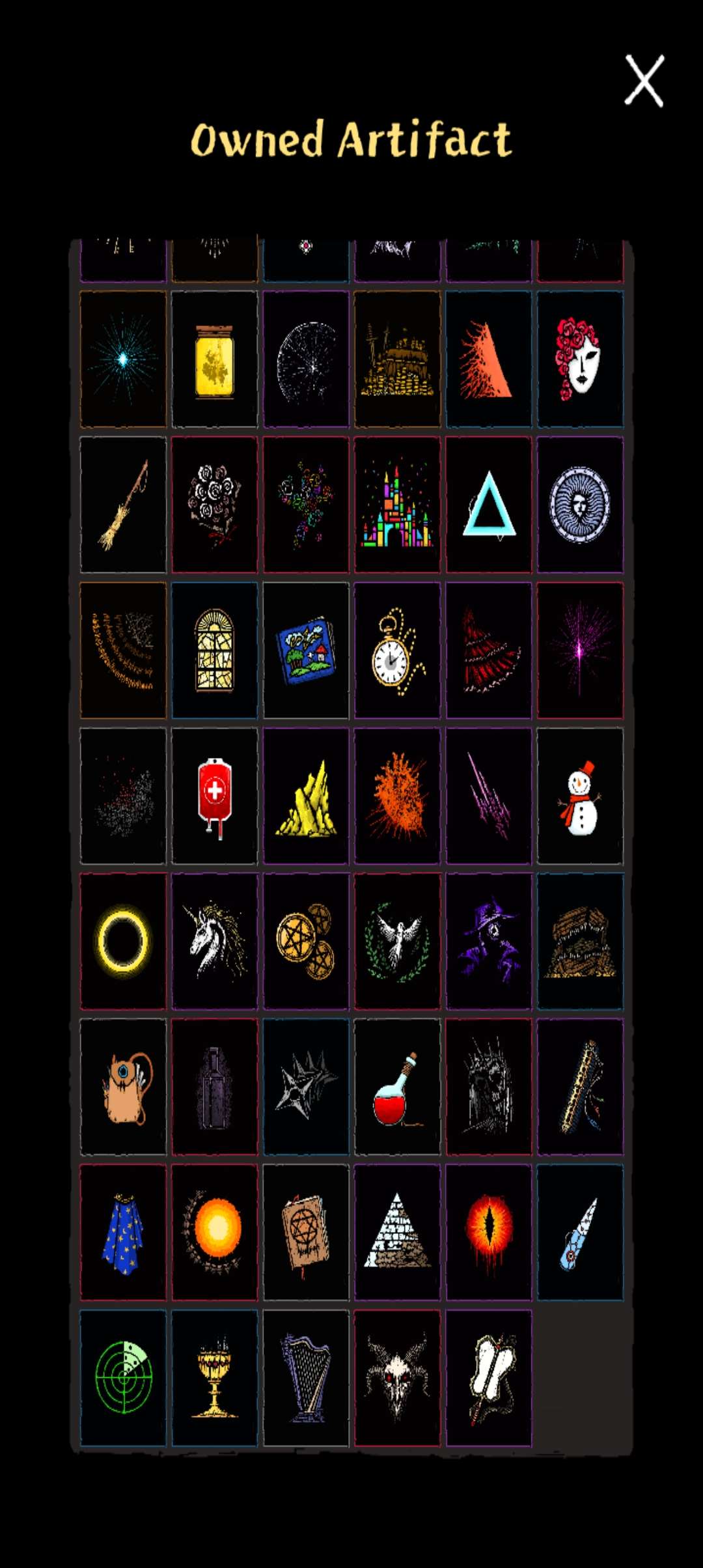
Task: Close the Owned Artifact panel
Action: point(644,80)
